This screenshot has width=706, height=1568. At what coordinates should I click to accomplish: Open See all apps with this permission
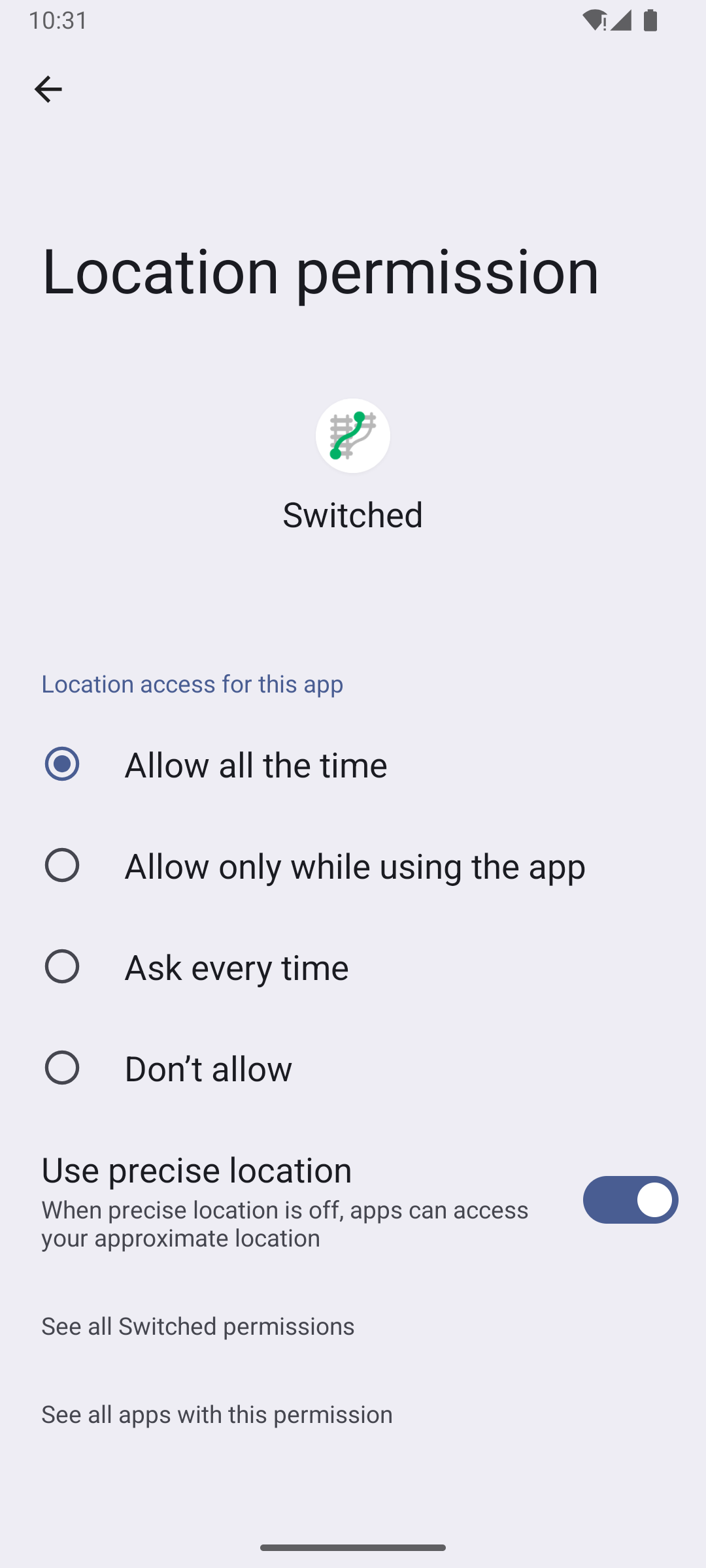coord(216,1414)
